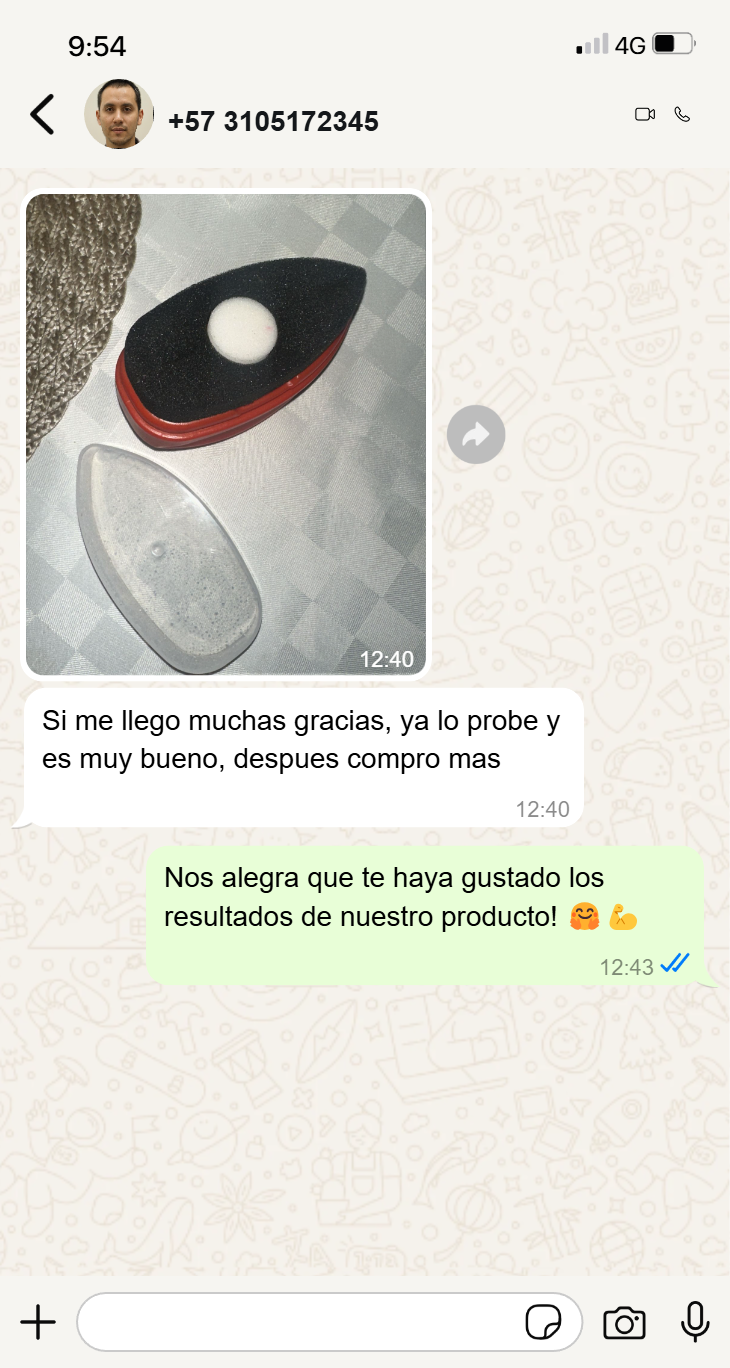Open the received photo from 12:40

(226, 434)
